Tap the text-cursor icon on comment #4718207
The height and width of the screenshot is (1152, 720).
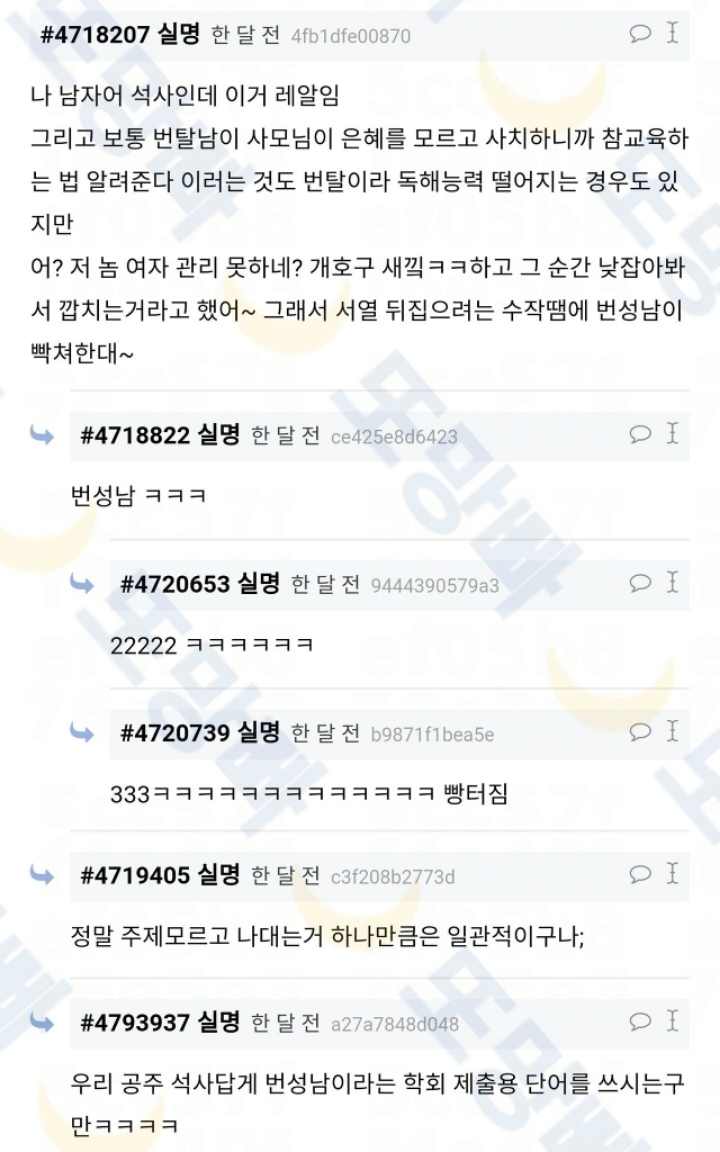pyautogui.click(x=672, y=33)
